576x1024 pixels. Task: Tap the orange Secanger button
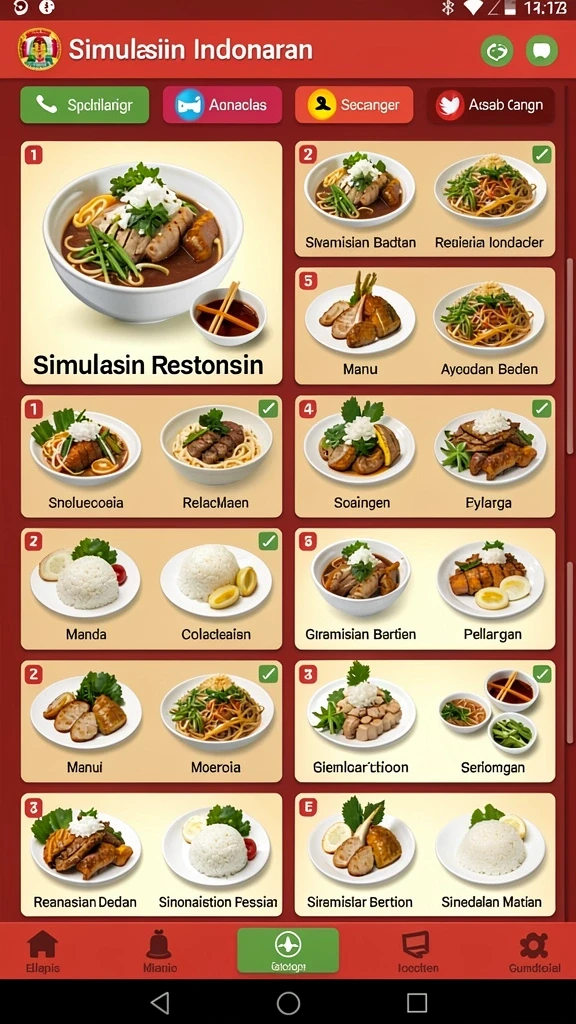click(354, 104)
